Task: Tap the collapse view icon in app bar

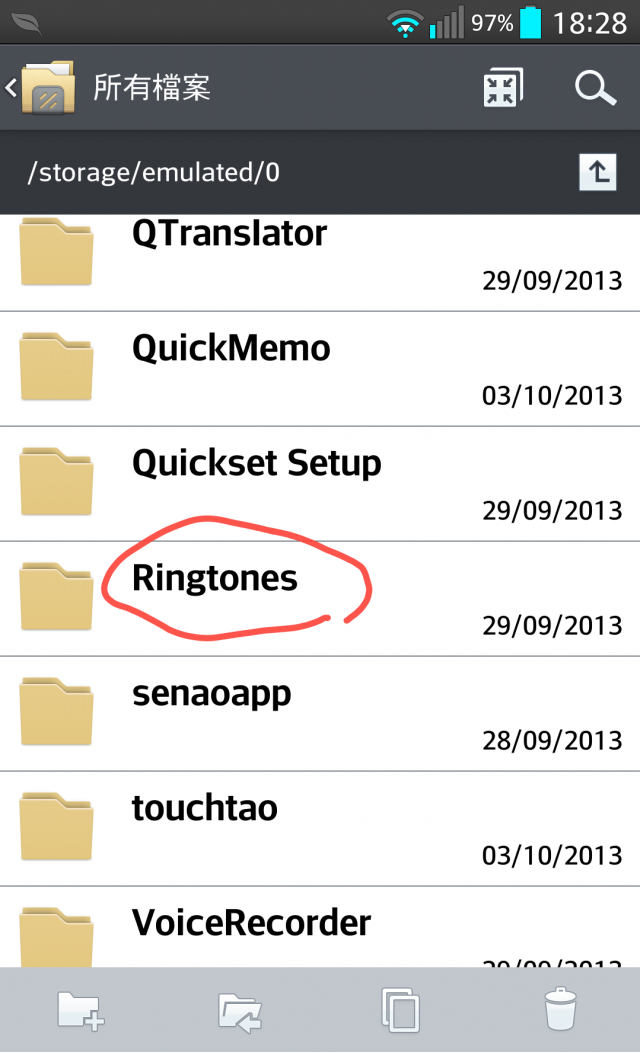Action: [503, 88]
